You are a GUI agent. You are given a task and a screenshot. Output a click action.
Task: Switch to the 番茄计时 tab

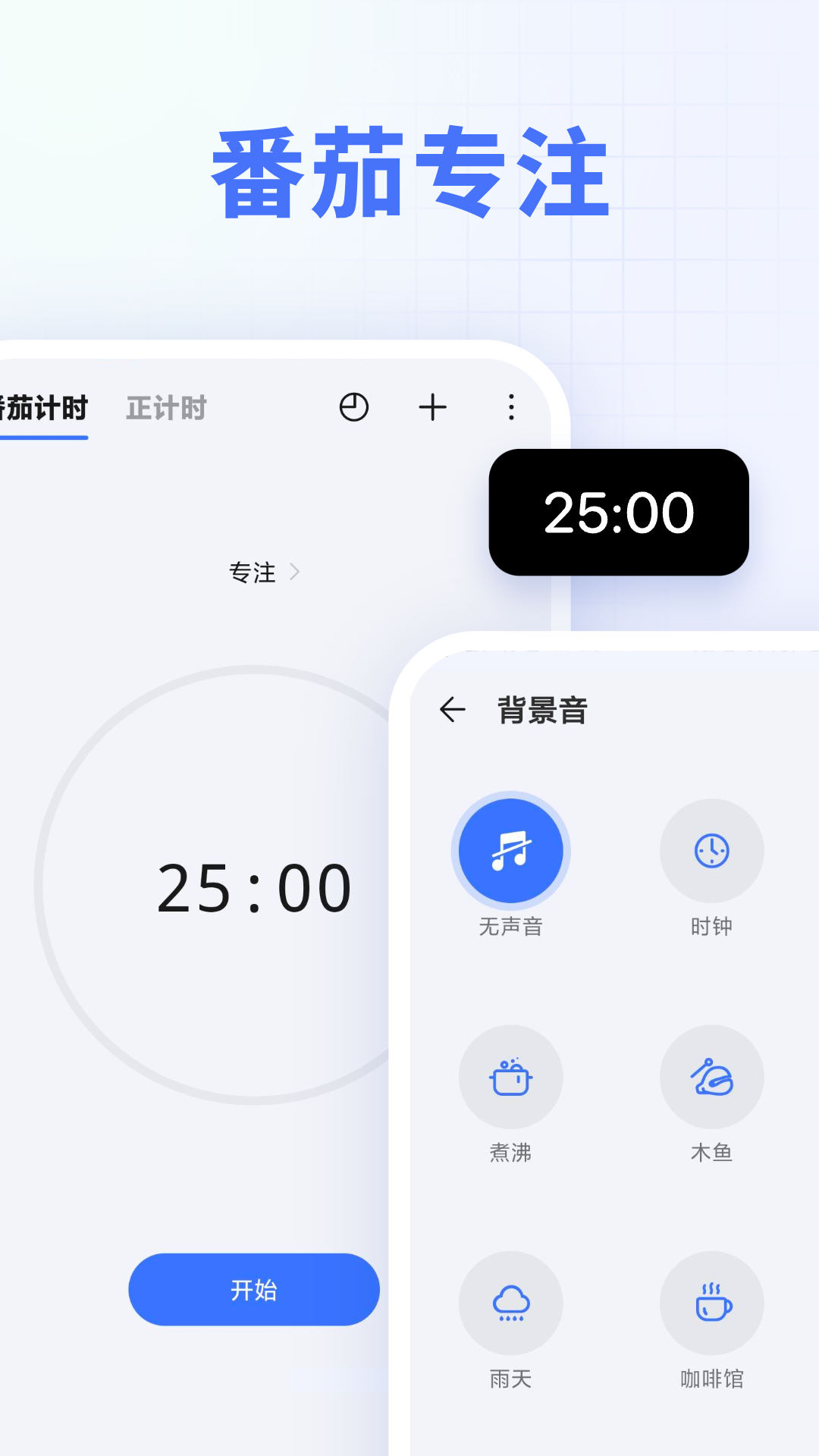coord(43,407)
